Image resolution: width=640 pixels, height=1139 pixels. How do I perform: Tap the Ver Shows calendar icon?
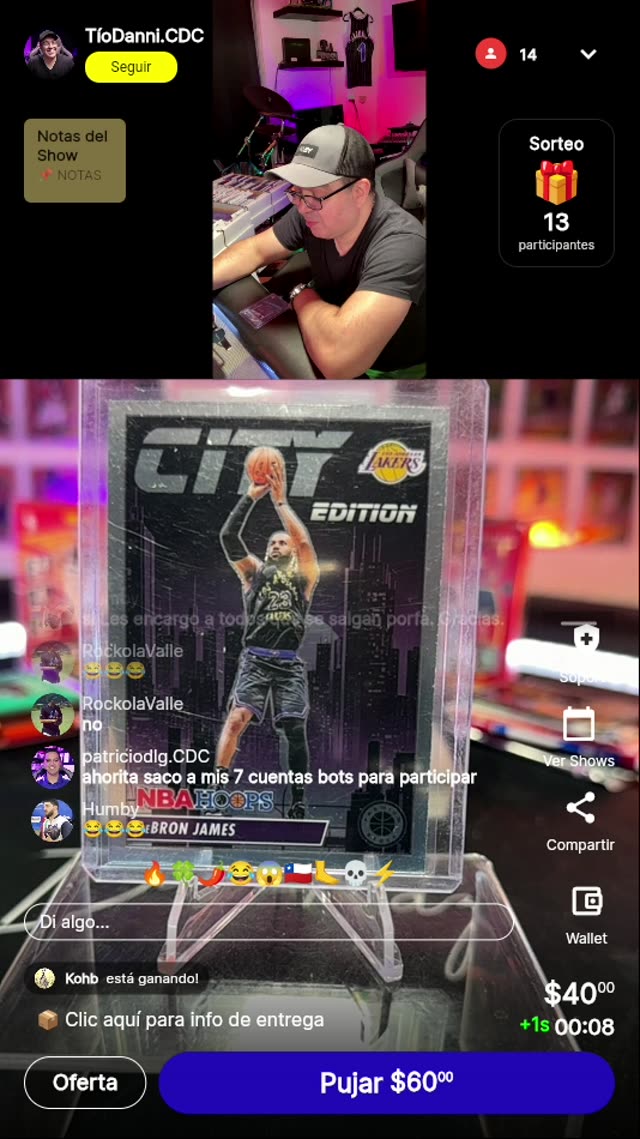click(579, 725)
